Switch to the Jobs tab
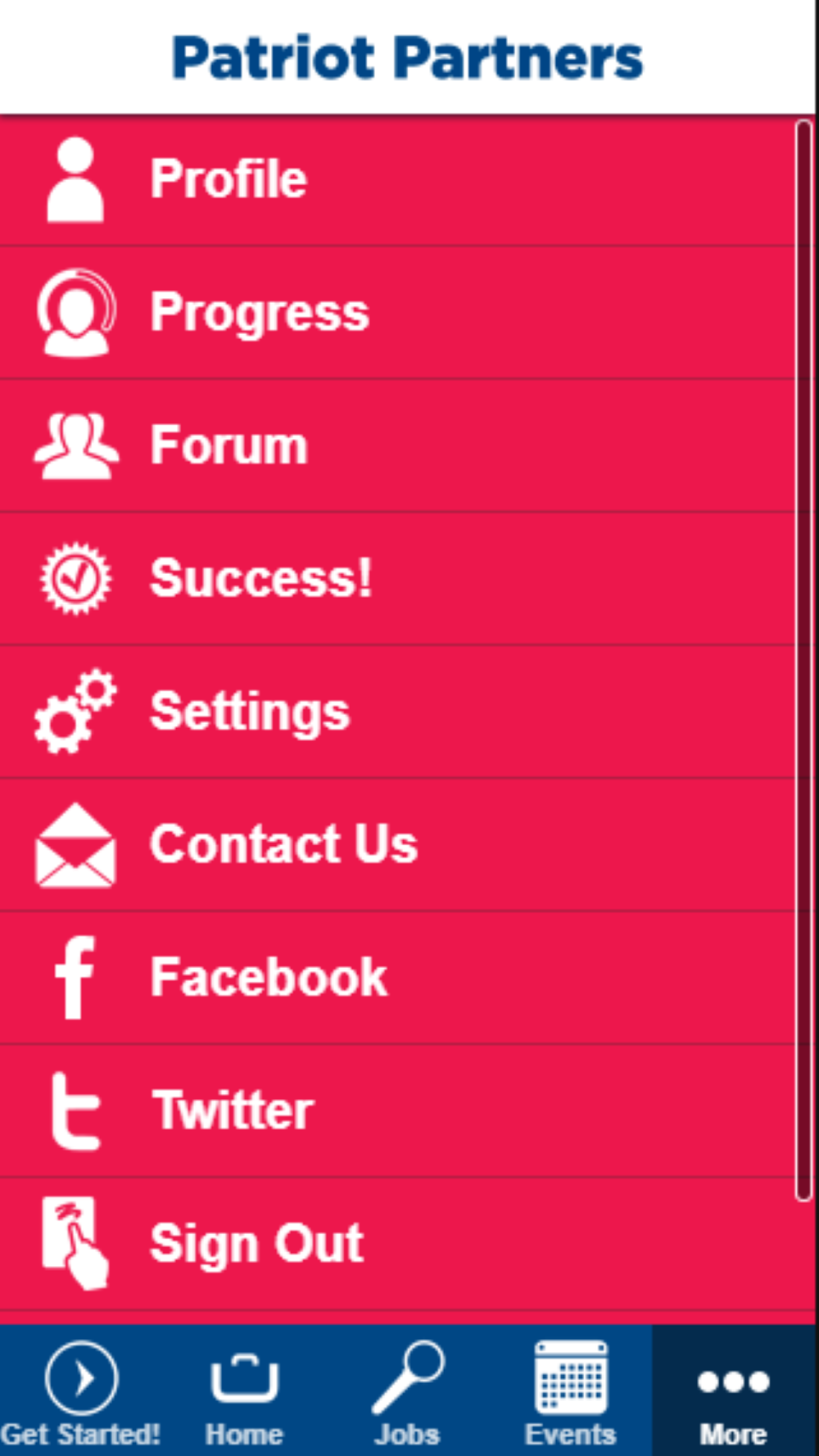The image size is (819, 1456). pos(407,1390)
